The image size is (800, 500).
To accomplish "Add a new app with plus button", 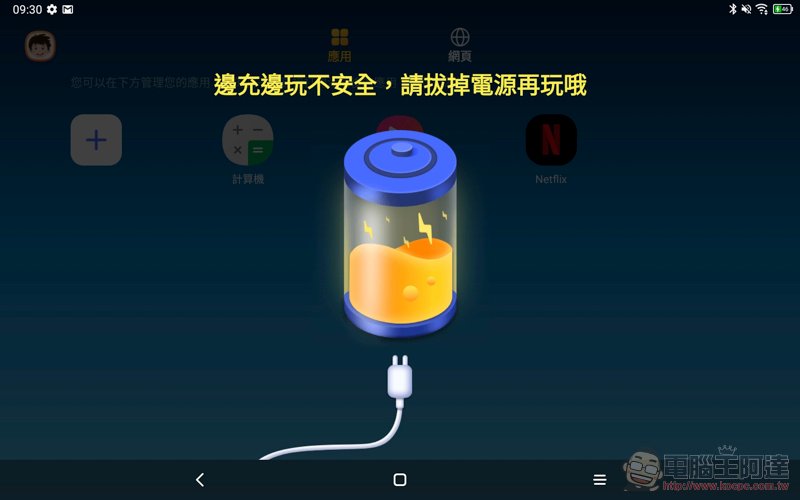I will pyautogui.click(x=96, y=140).
